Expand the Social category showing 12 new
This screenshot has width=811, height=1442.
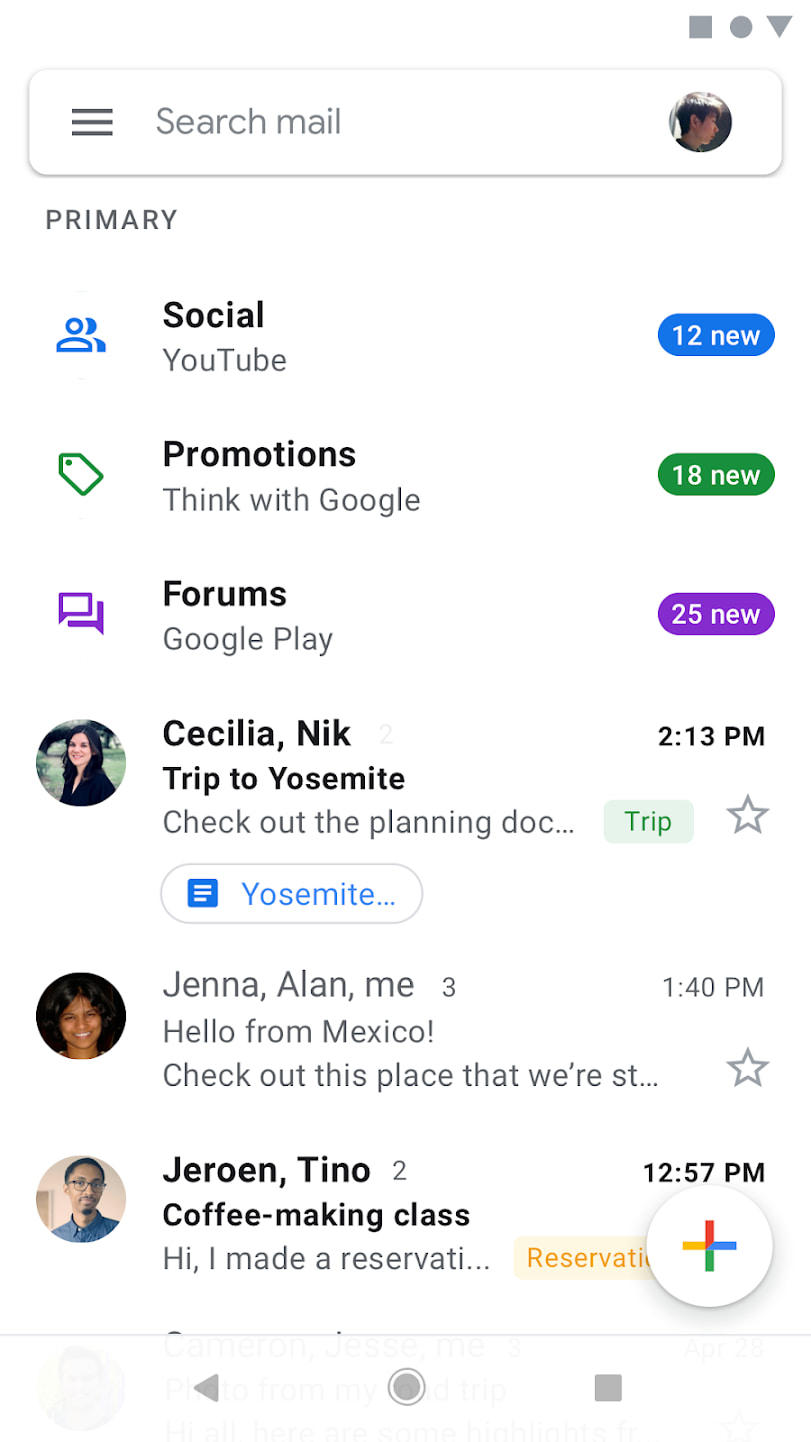716,334
